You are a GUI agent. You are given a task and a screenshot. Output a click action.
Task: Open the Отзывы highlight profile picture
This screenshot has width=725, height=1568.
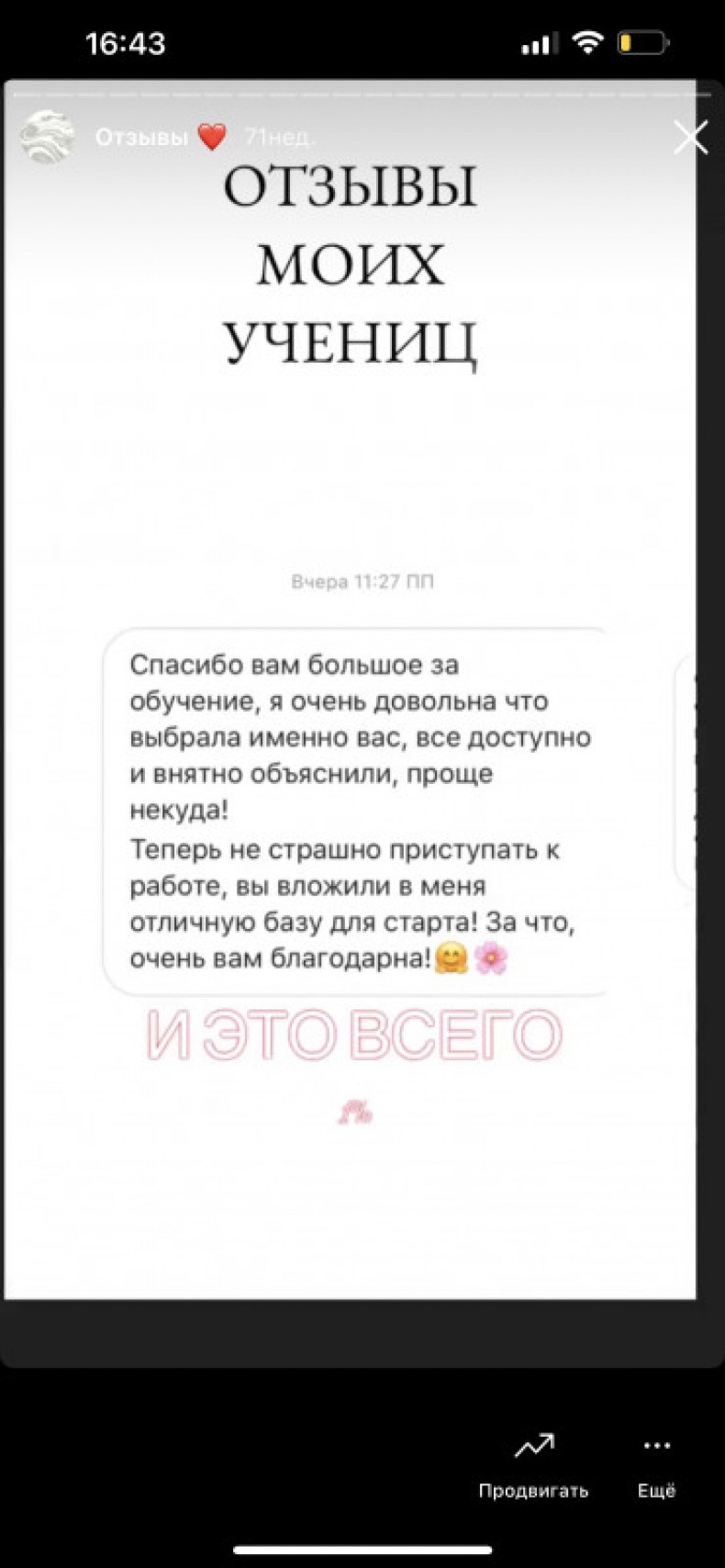point(48,137)
